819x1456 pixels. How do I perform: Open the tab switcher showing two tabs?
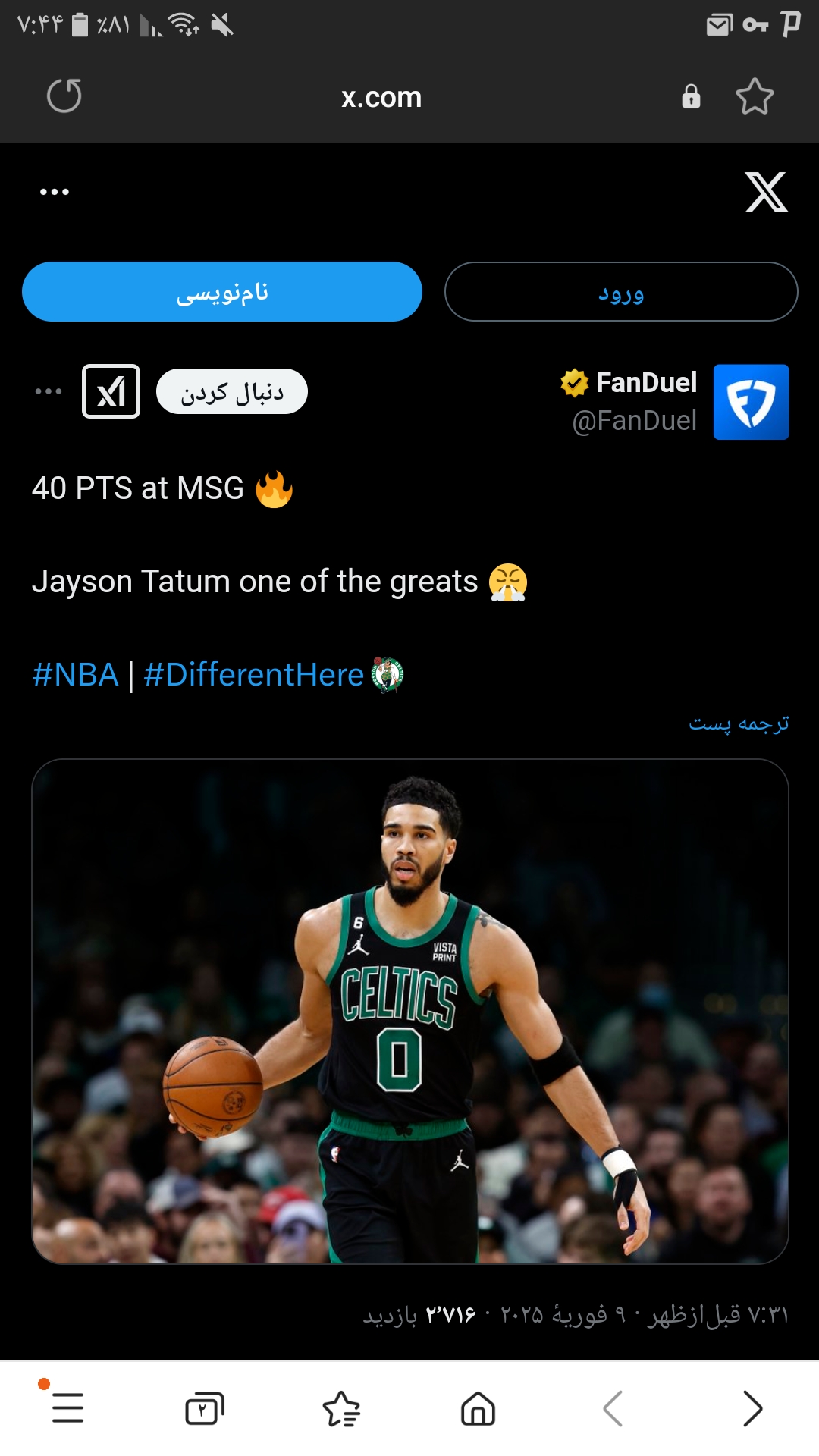[x=205, y=1409]
